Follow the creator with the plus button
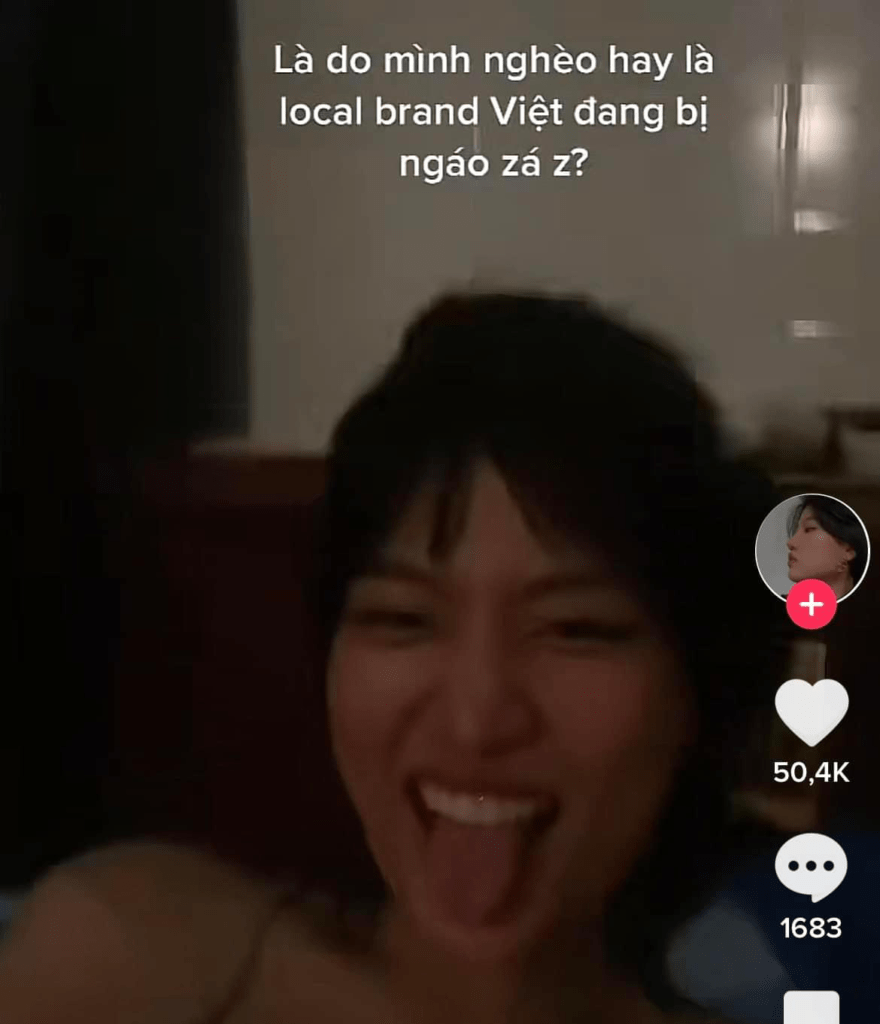The image size is (880, 1024). pos(811,606)
